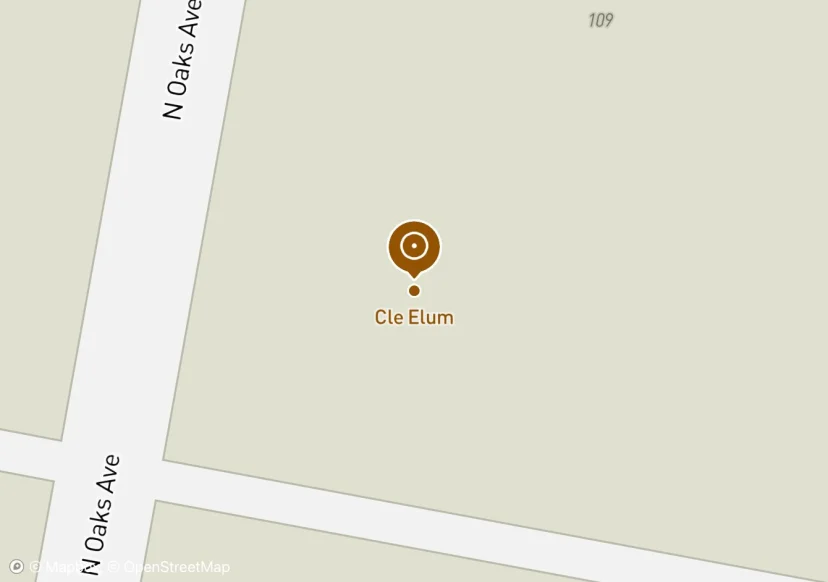Image resolution: width=828 pixels, height=582 pixels.
Task: Open the Mapbox attribution link
Action: click(66, 567)
